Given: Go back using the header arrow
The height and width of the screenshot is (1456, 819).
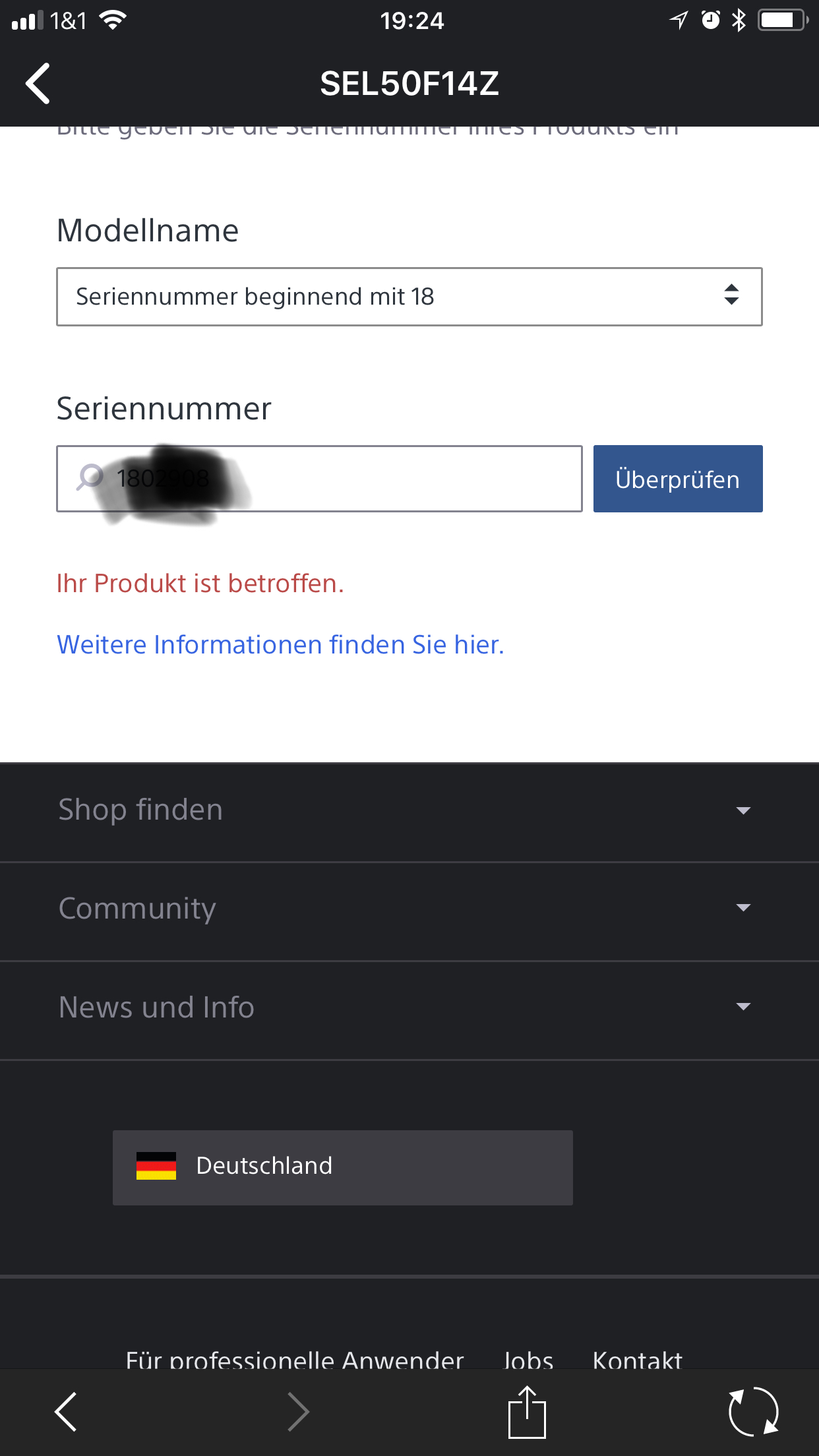Looking at the screenshot, I should point(38,84).
